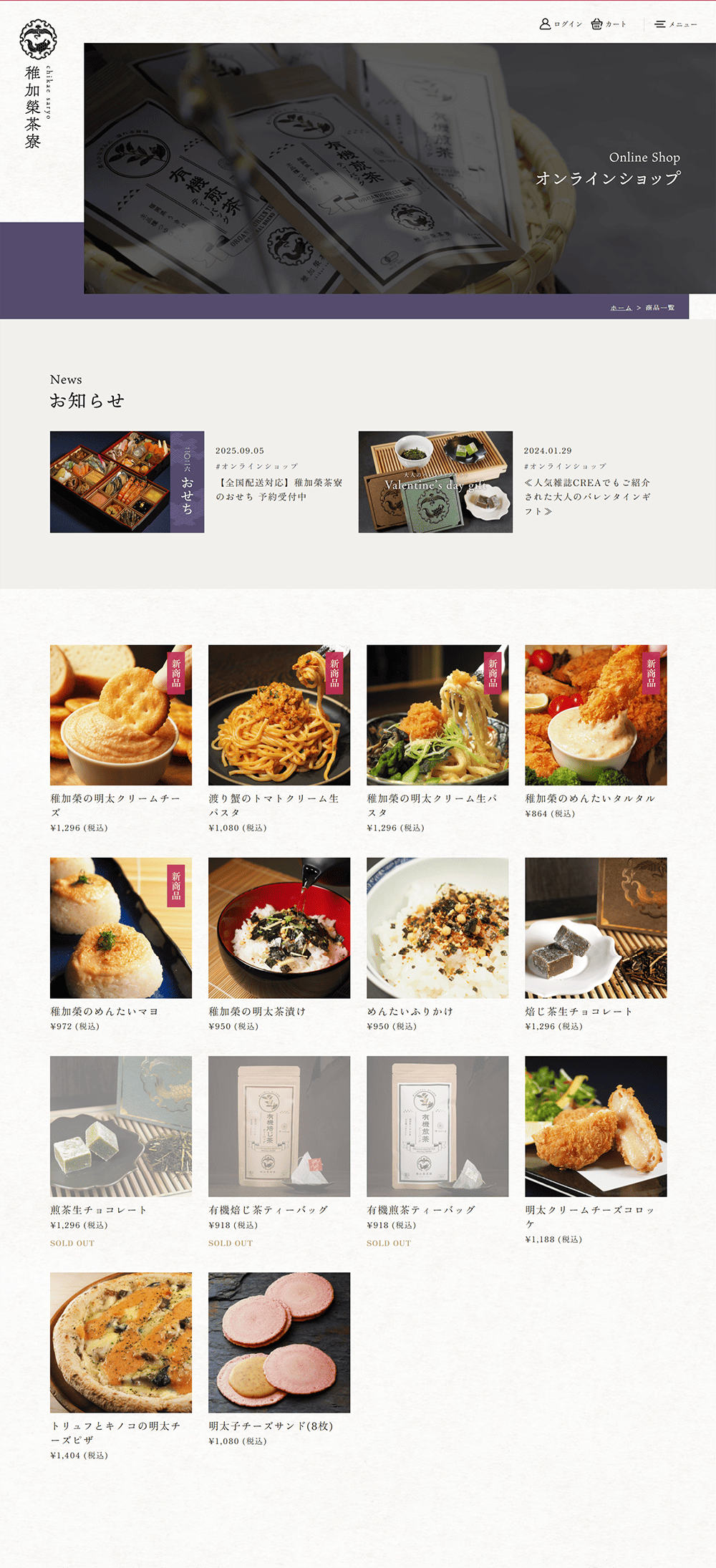
Task: View 有機焙じ茶ティーバッグ product
Action: [279, 1126]
